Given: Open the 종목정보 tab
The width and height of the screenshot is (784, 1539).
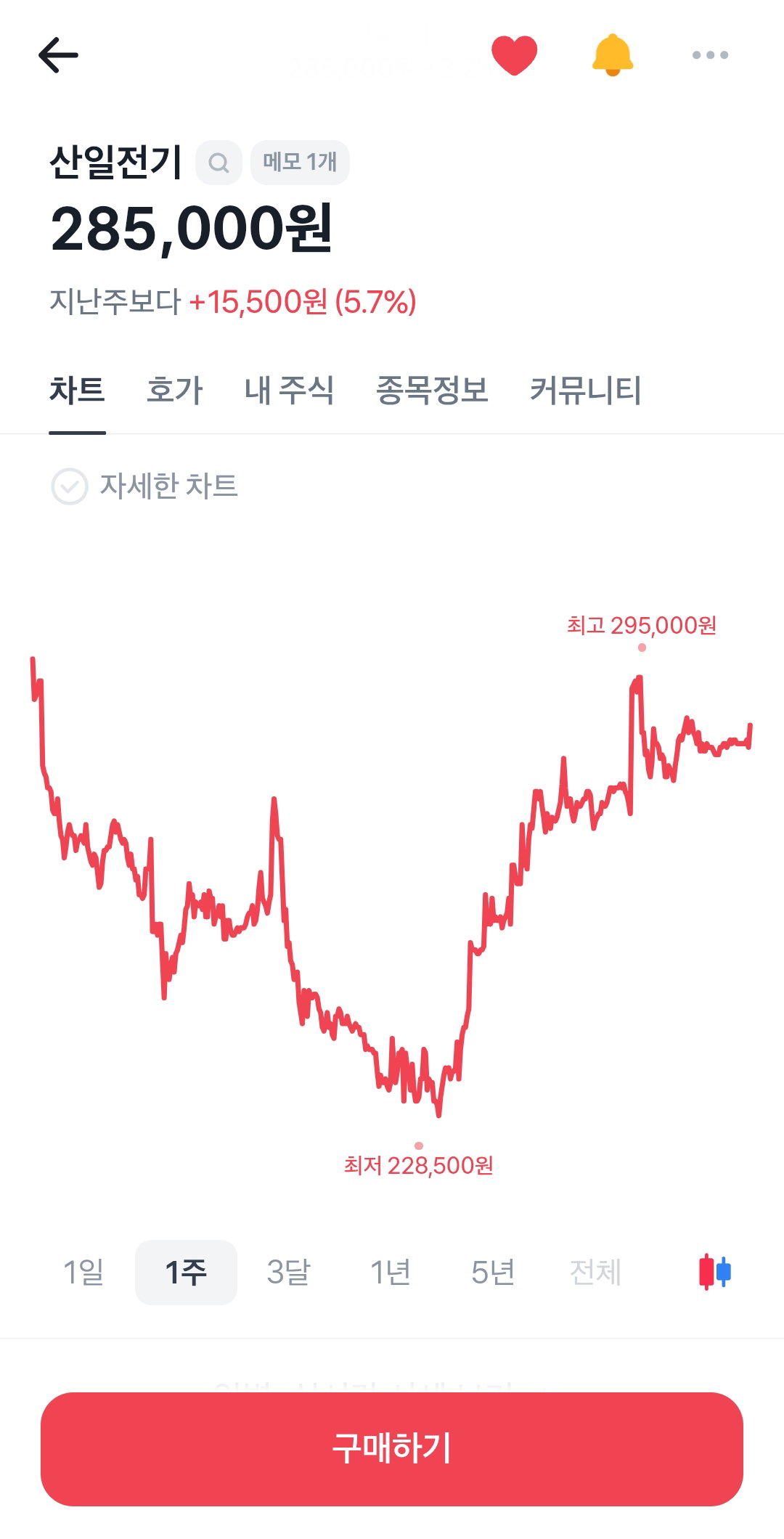Looking at the screenshot, I should tap(432, 390).
